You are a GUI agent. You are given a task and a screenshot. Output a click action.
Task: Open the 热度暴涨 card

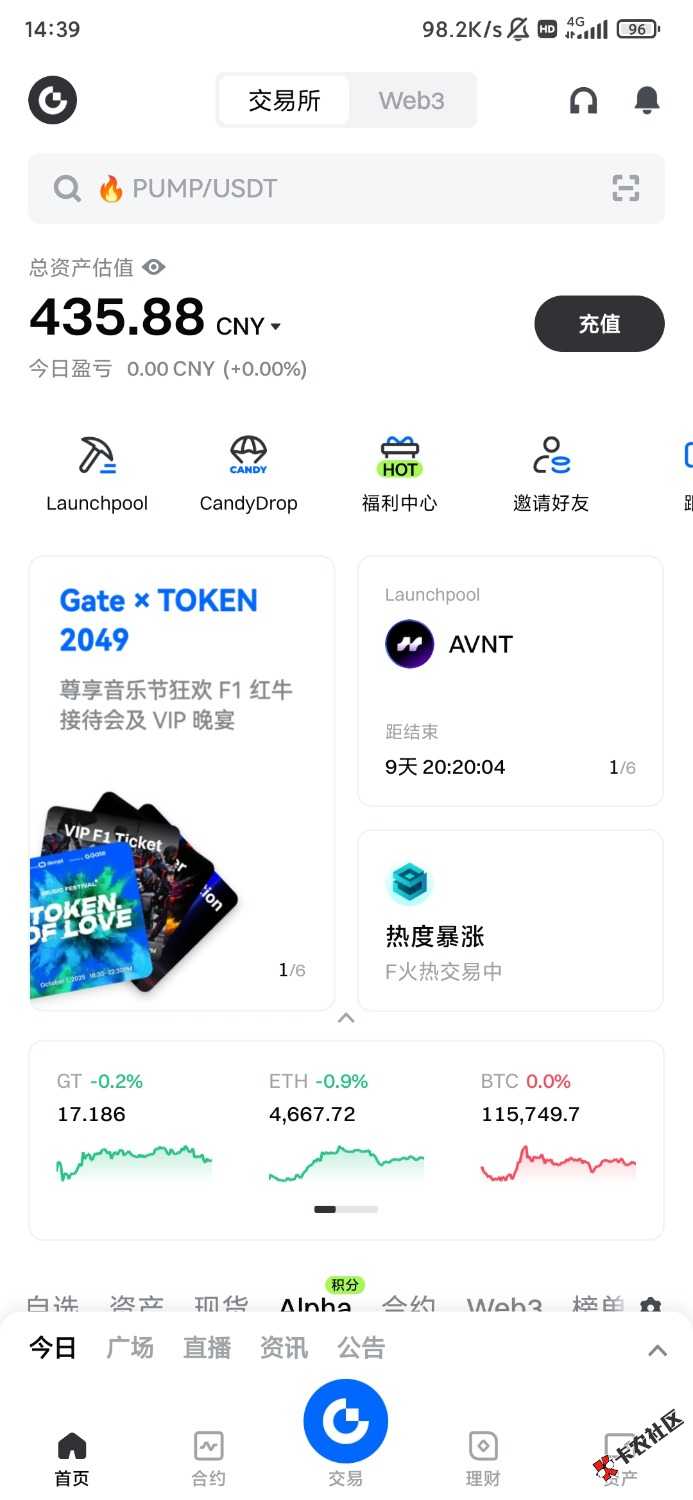510,920
